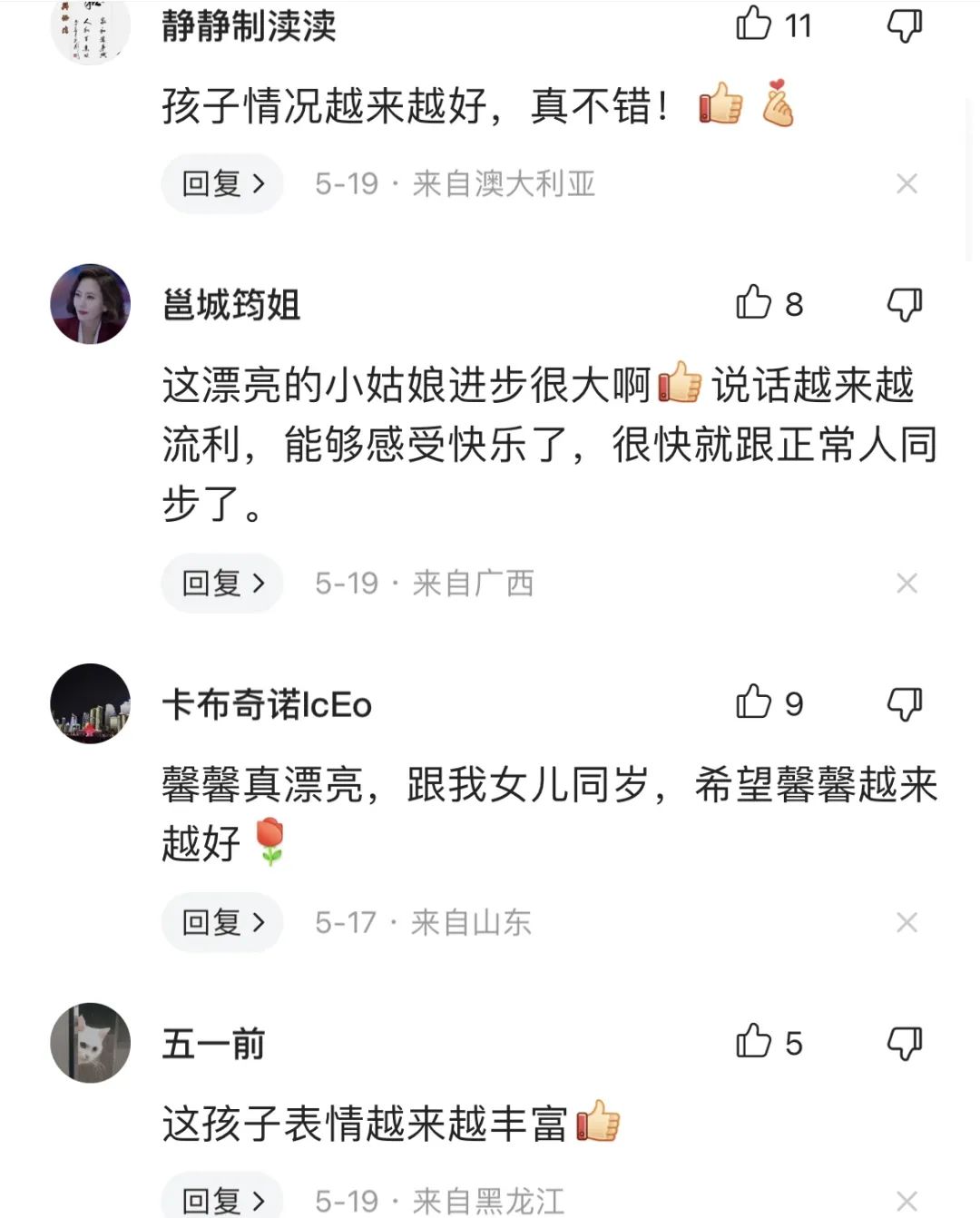Click the cat avatar of 五一前
Image resolution: width=980 pixels, height=1218 pixels.
pos(89,1042)
